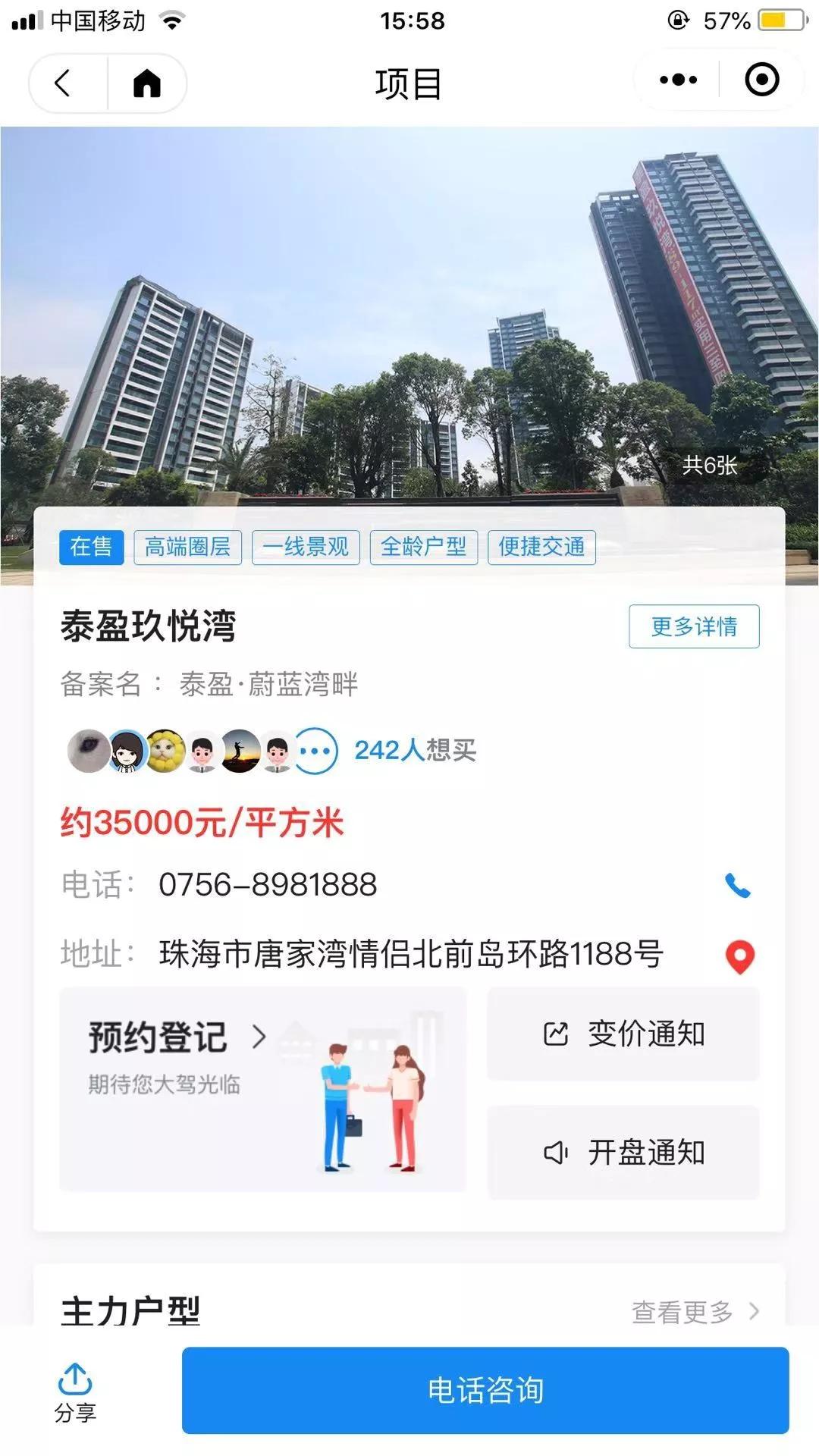Viewport: 819px width, 1456px height.
Task: Open 更多详情 for the property
Action: [x=695, y=626]
